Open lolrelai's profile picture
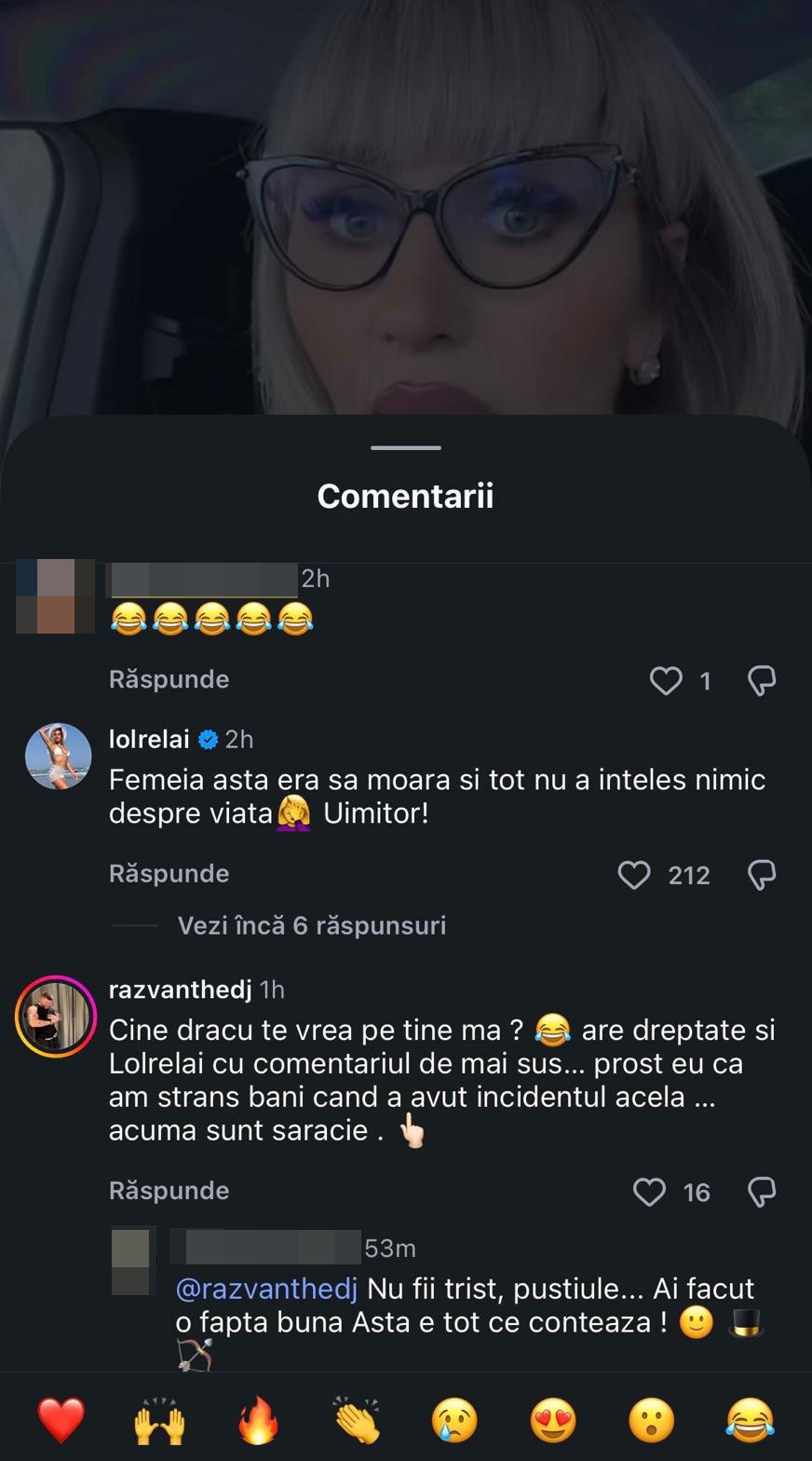 (58, 756)
